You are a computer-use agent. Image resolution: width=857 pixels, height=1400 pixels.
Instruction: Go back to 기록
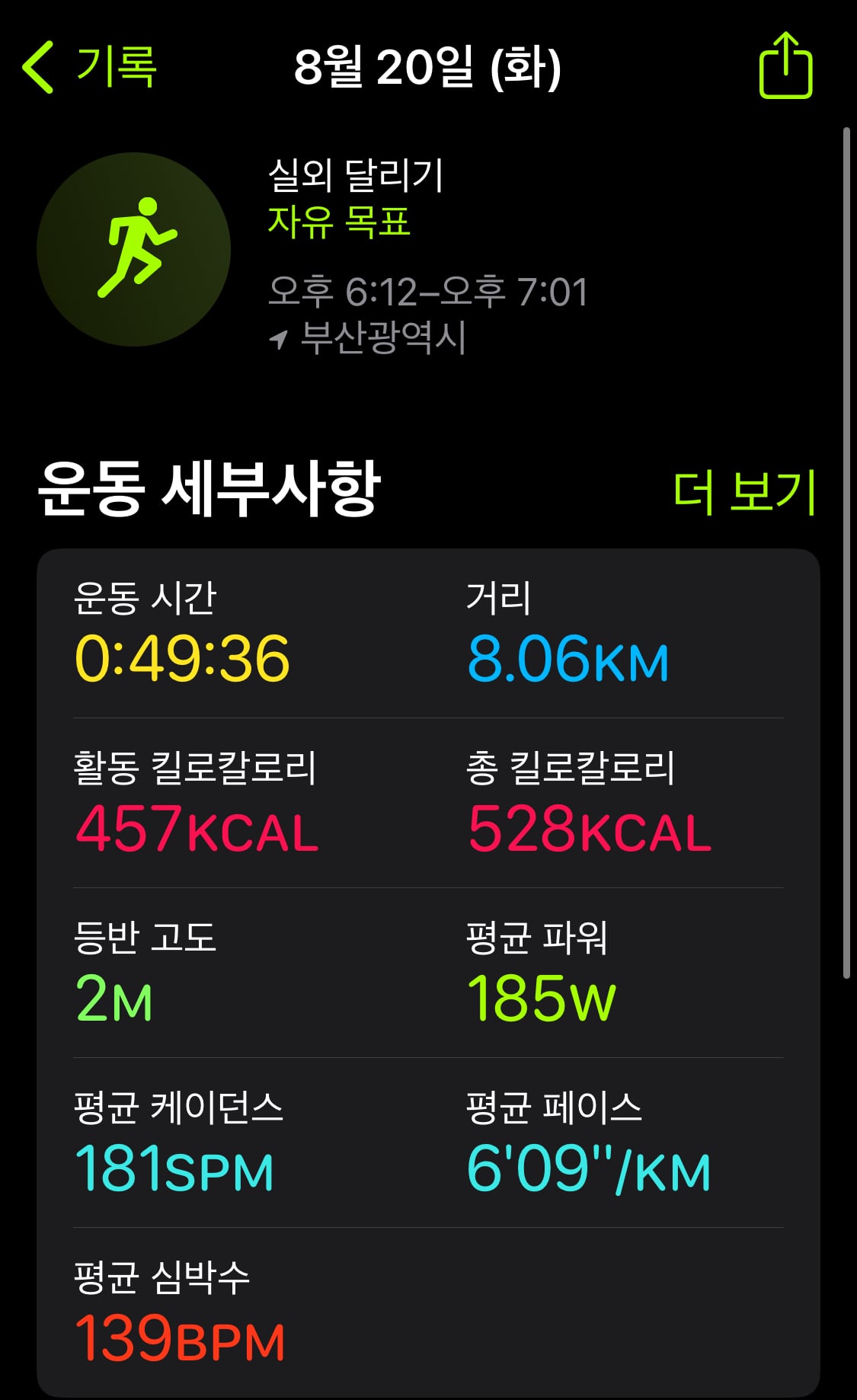[90, 67]
